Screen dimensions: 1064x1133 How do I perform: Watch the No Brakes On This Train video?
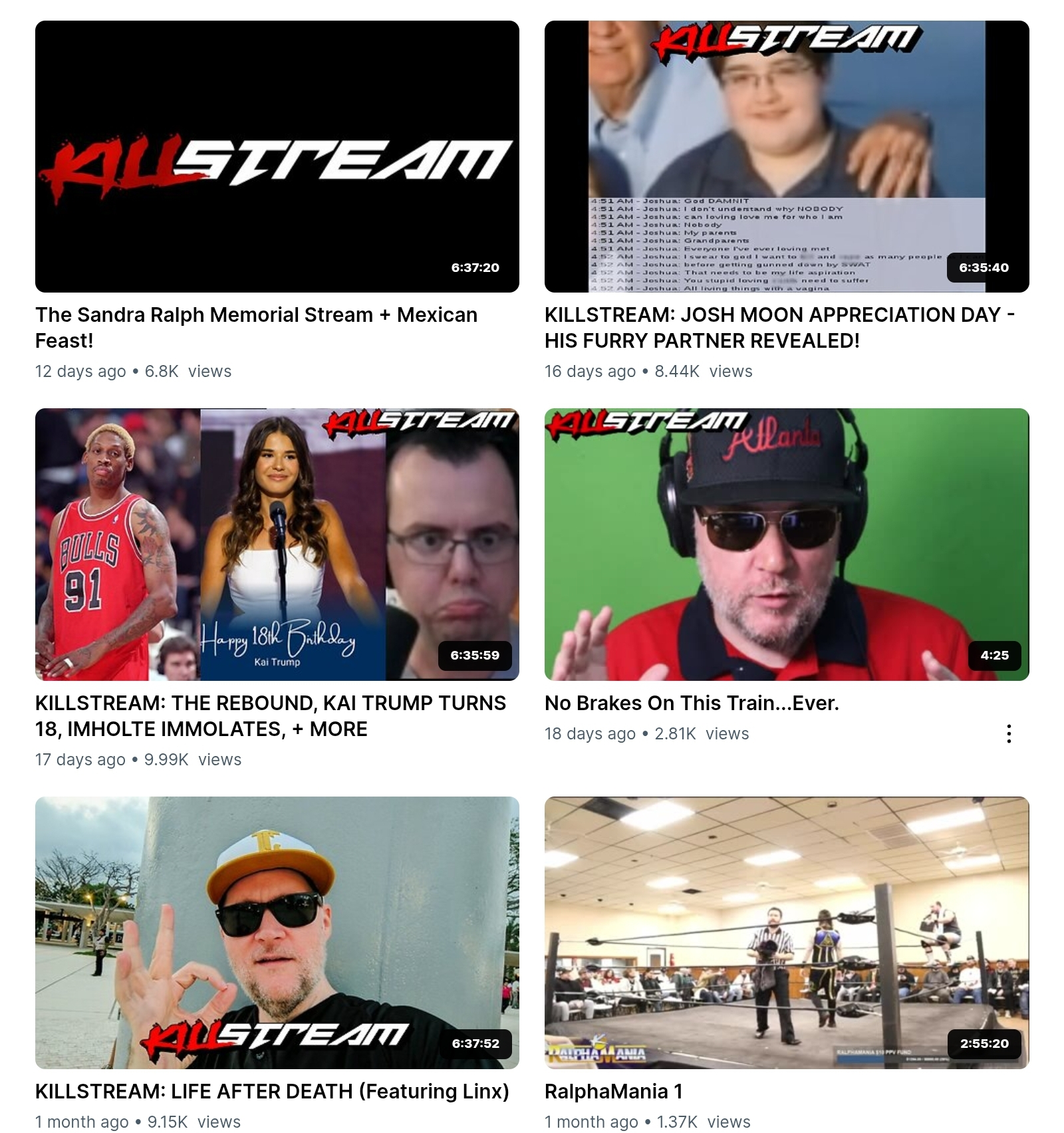pyautogui.click(x=787, y=545)
